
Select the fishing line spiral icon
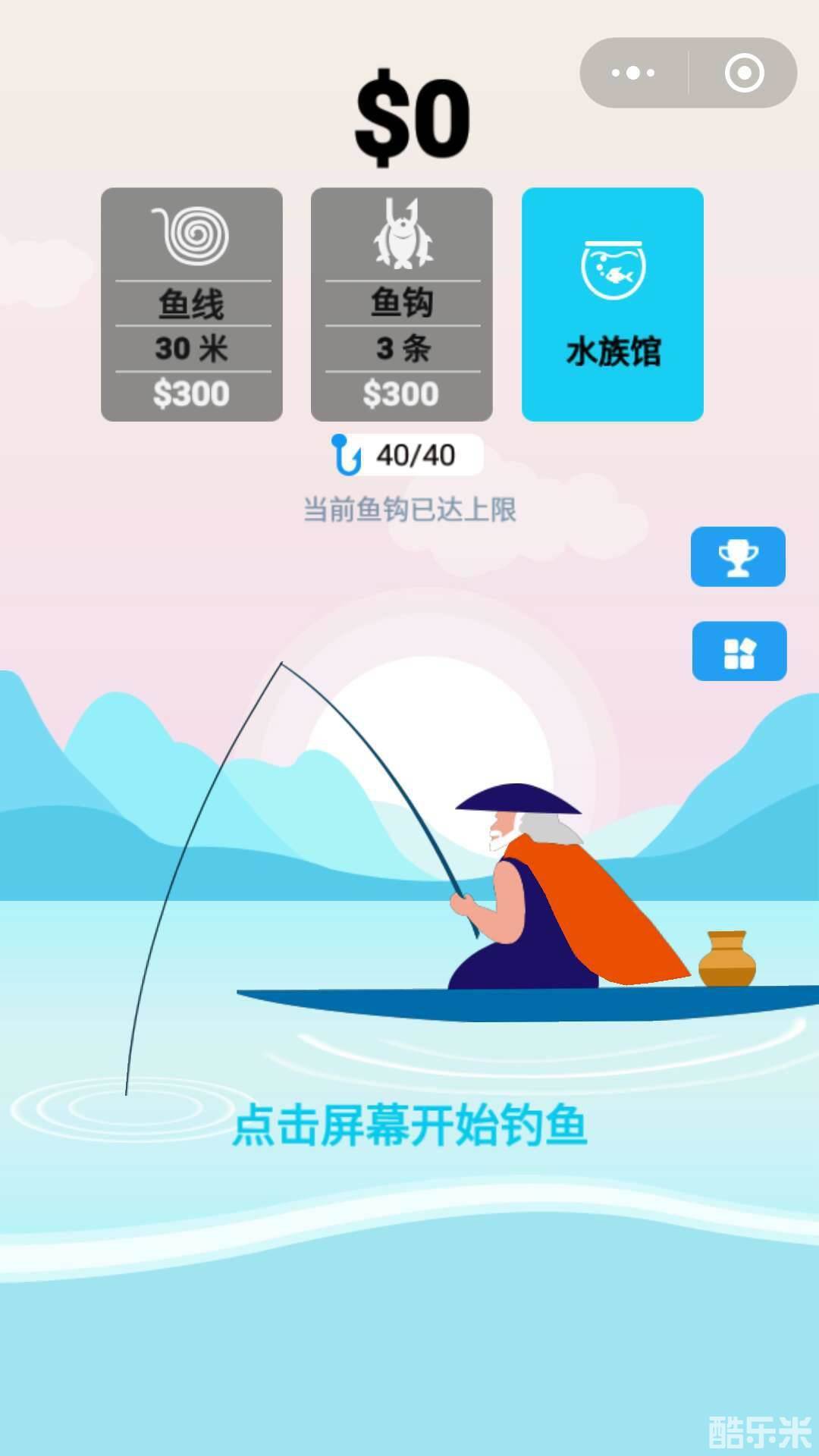192,236
